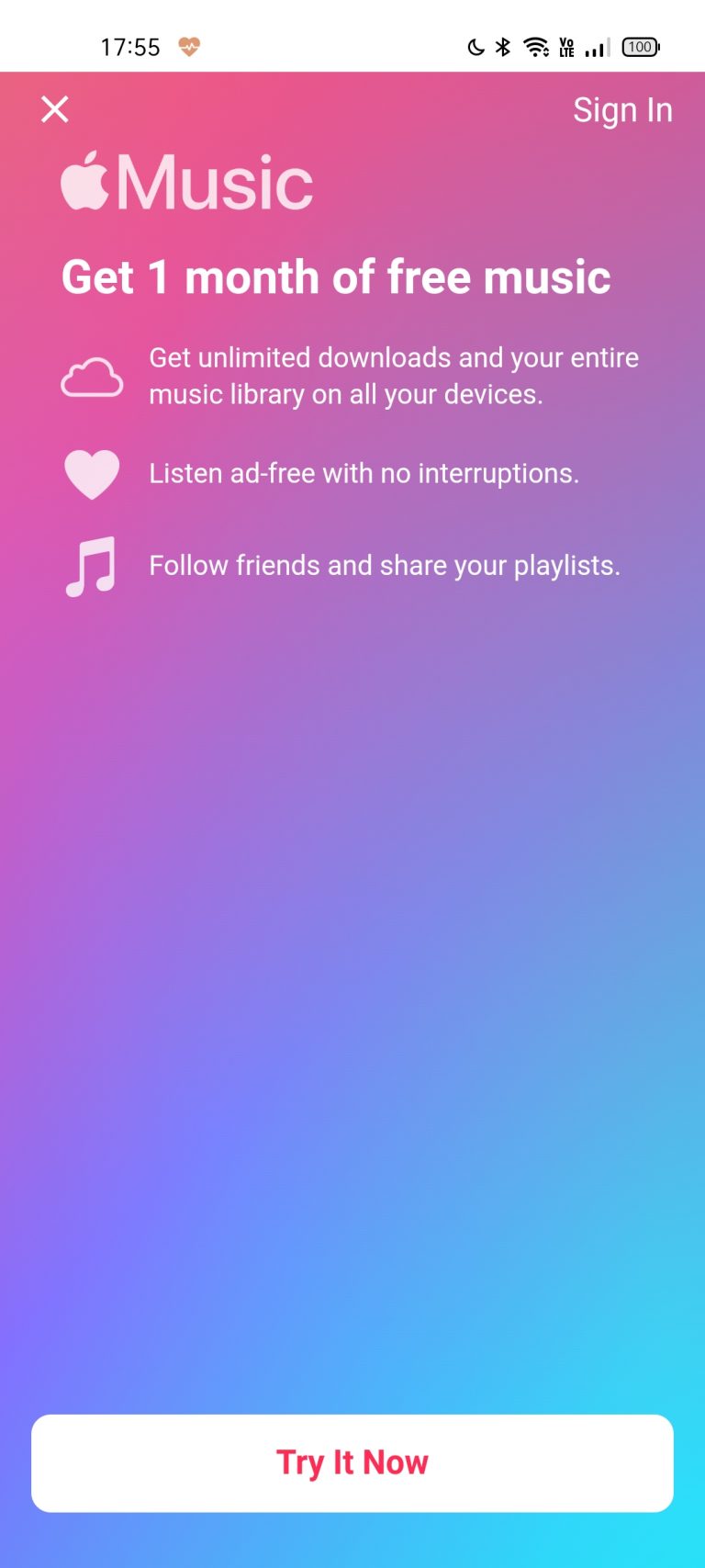Tap the Try It Now button

(352, 1462)
